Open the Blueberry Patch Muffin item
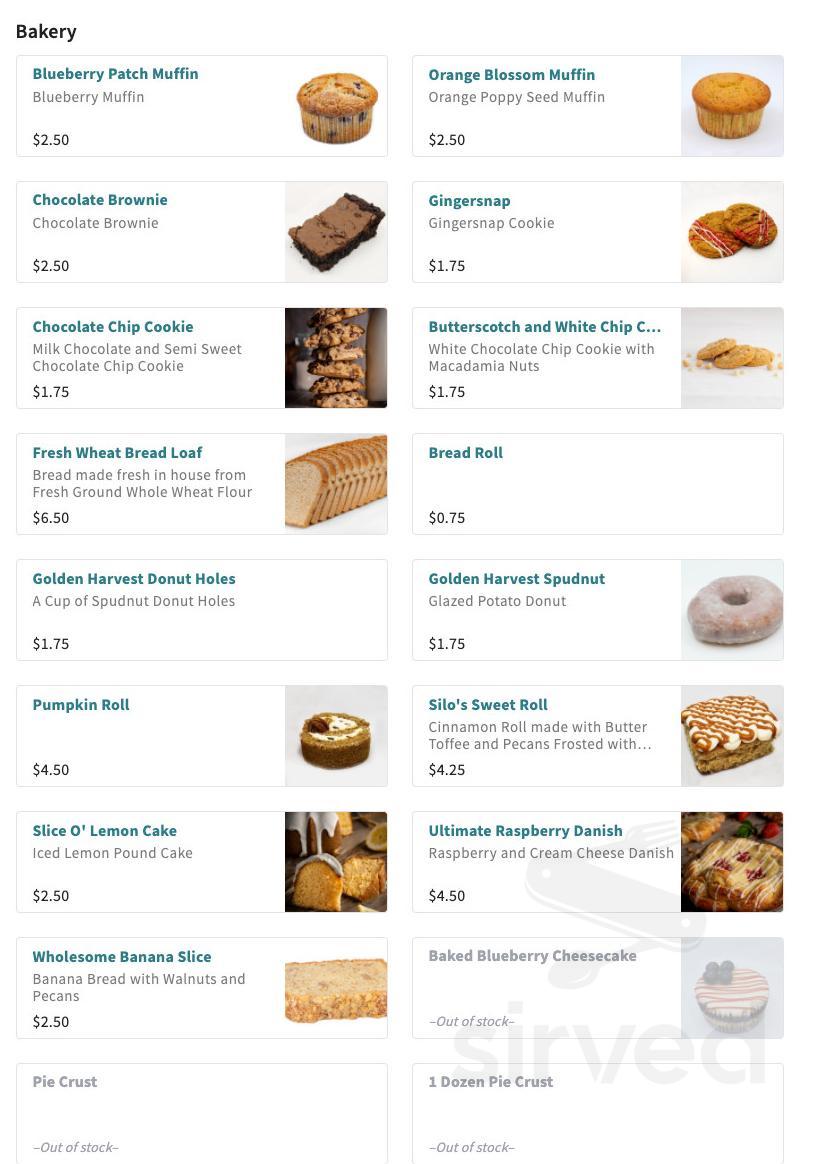The height and width of the screenshot is (1164, 823). click(115, 73)
